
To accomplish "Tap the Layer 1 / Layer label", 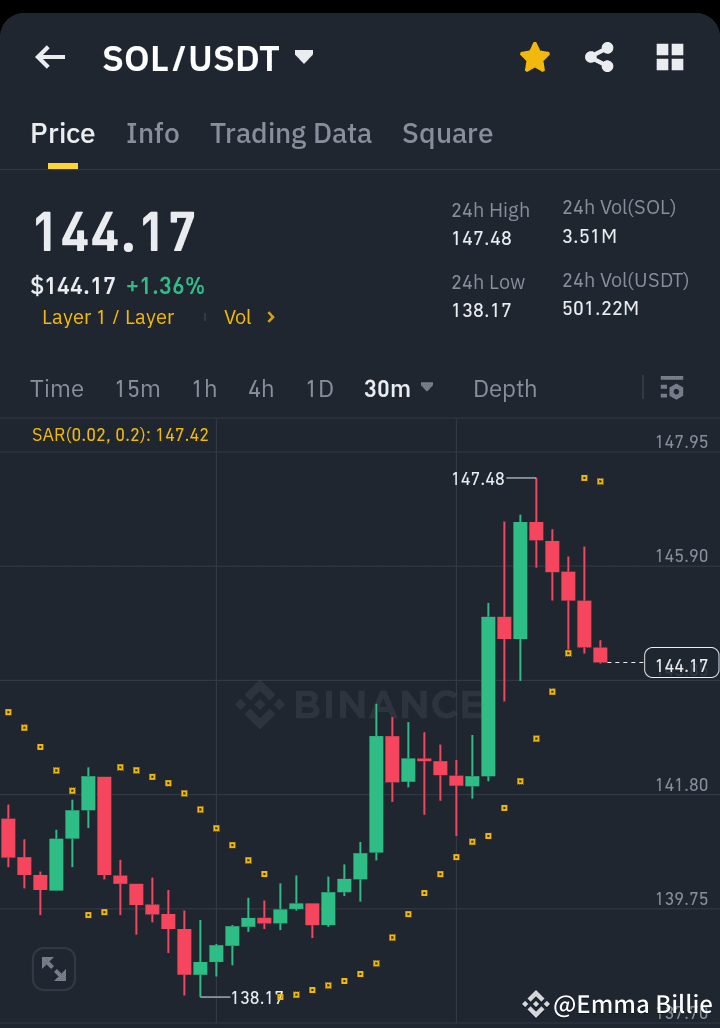I will (x=108, y=317).
